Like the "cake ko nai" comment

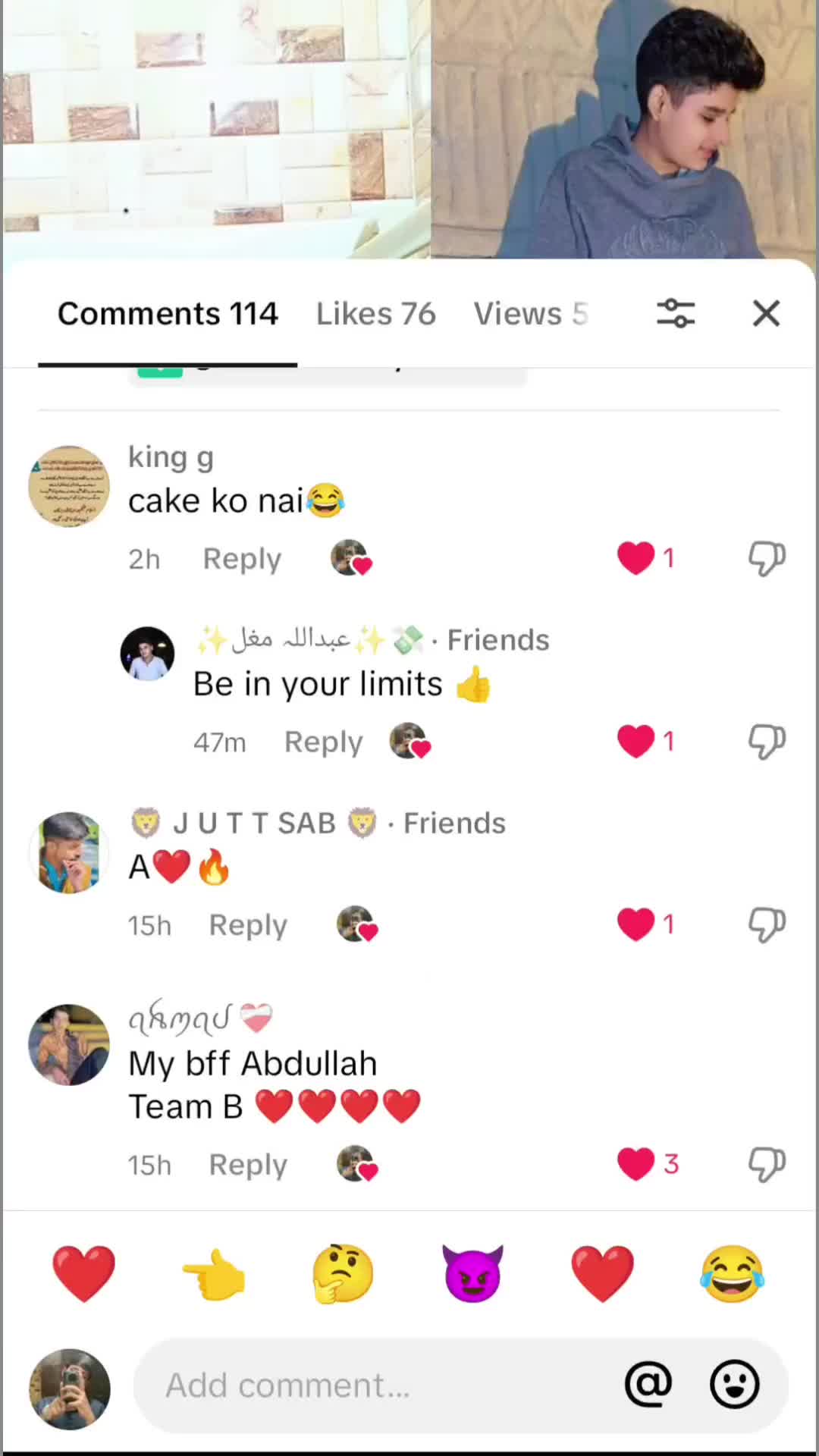point(635,558)
